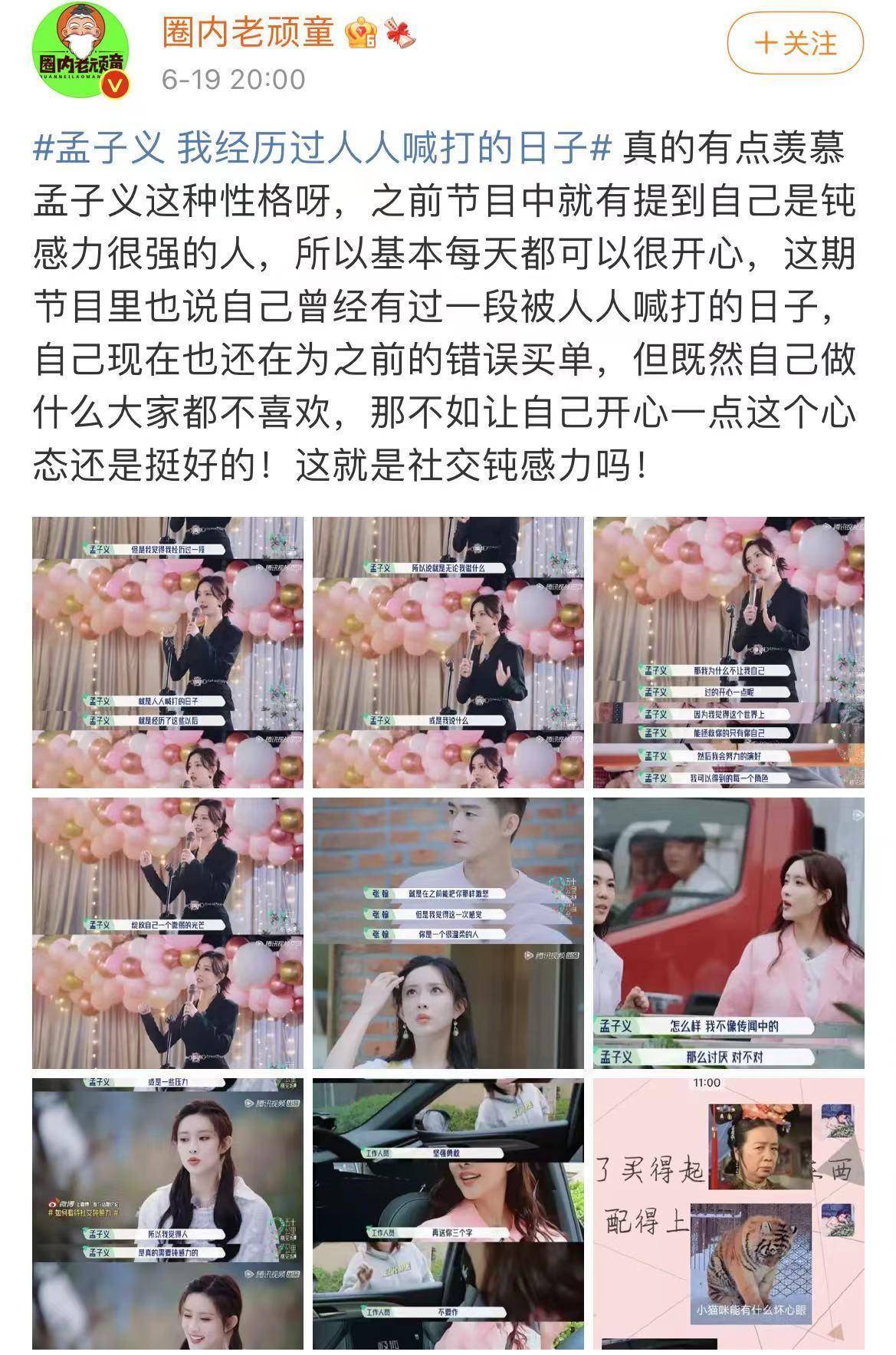Screen dimensions: 896x1355
Task: Open the 圈内老顽童 username link
Action: coord(248,31)
